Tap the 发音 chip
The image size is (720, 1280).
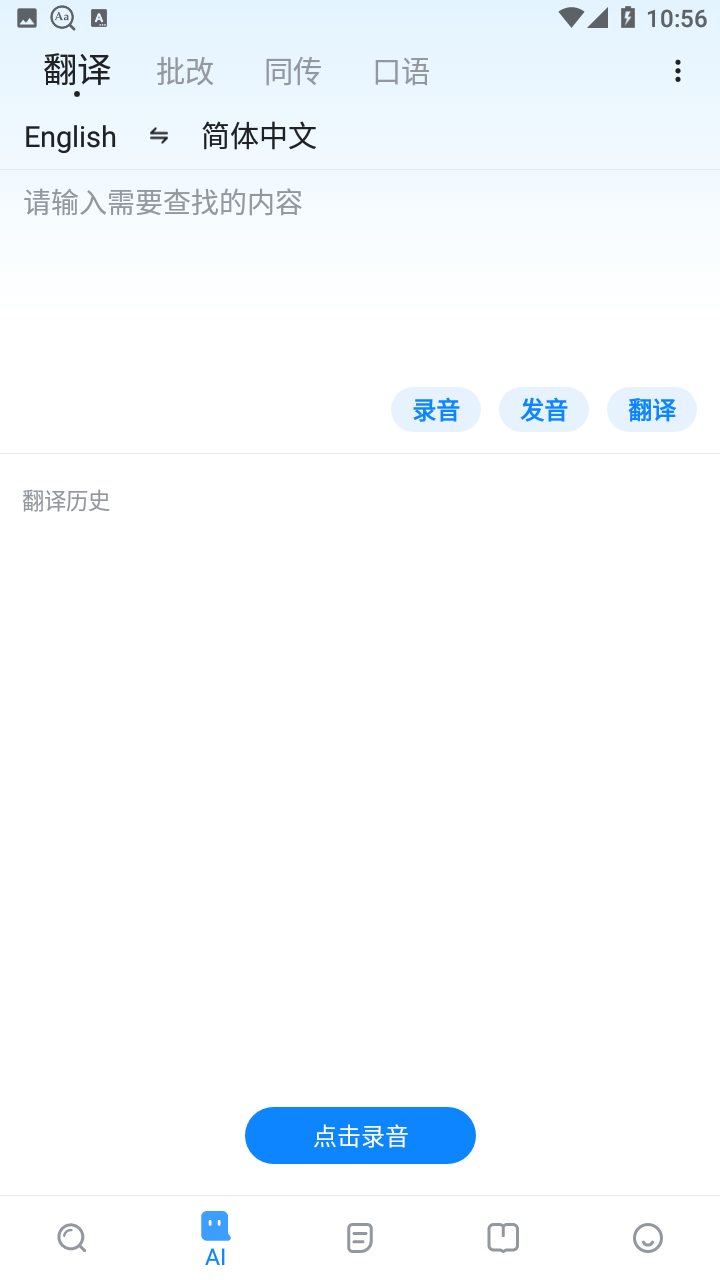coord(544,410)
